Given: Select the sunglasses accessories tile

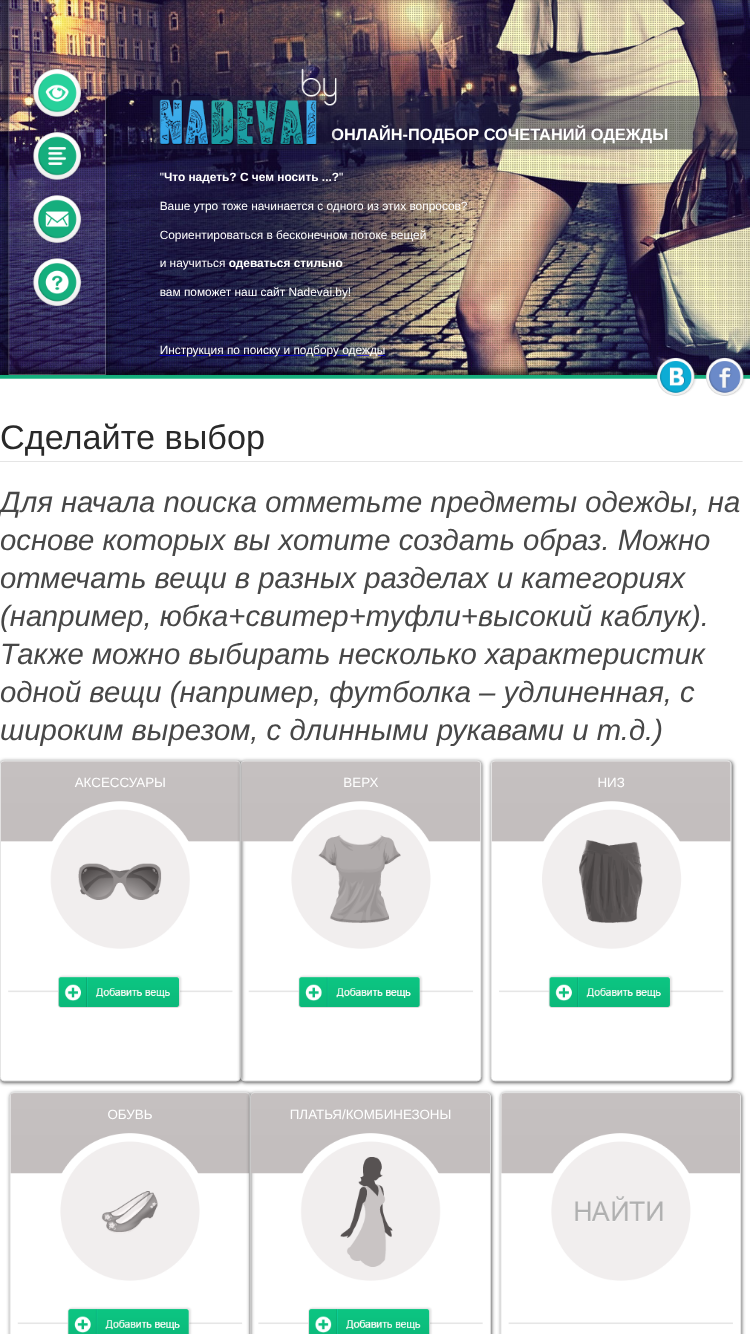Looking at the screenshot, I should [120, 879].
